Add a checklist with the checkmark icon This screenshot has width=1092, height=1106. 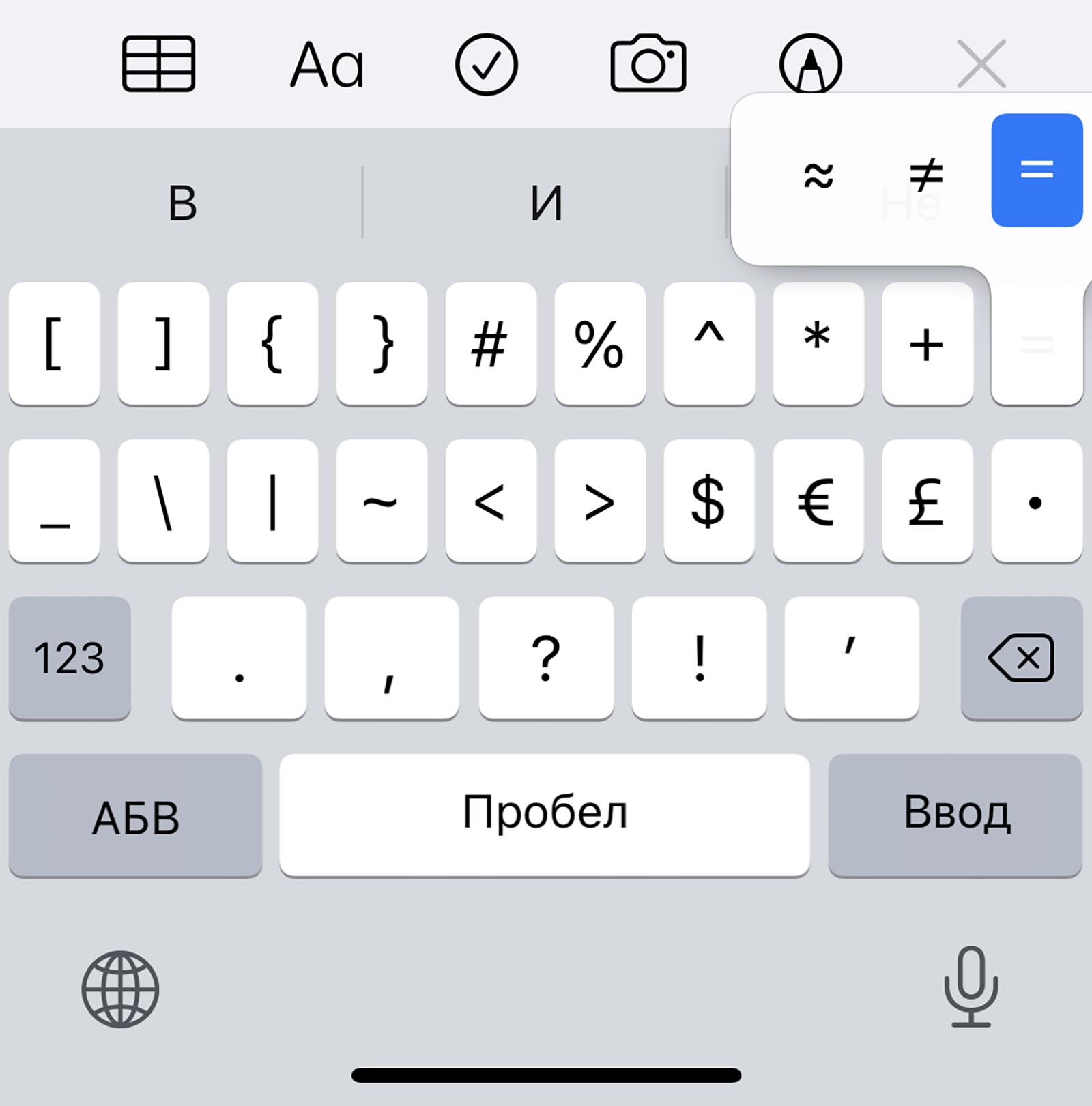tap(486, 65)
